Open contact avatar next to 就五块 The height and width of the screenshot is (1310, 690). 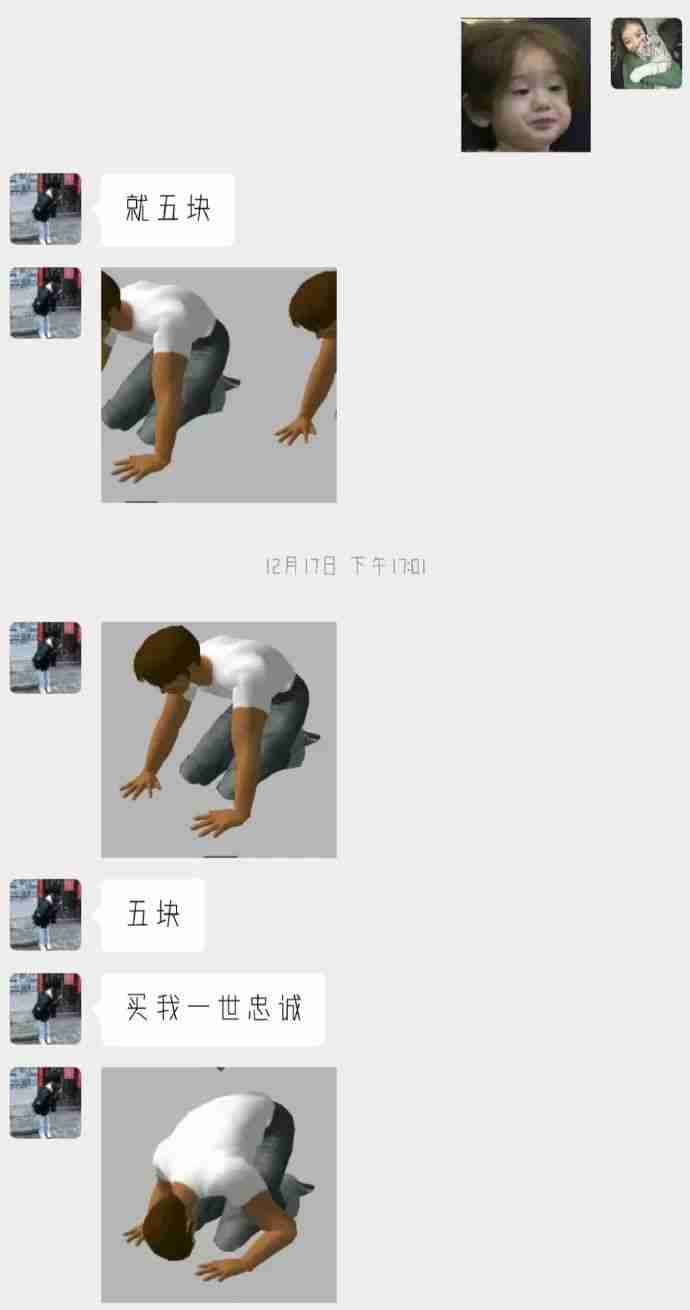tap(45, 209)
